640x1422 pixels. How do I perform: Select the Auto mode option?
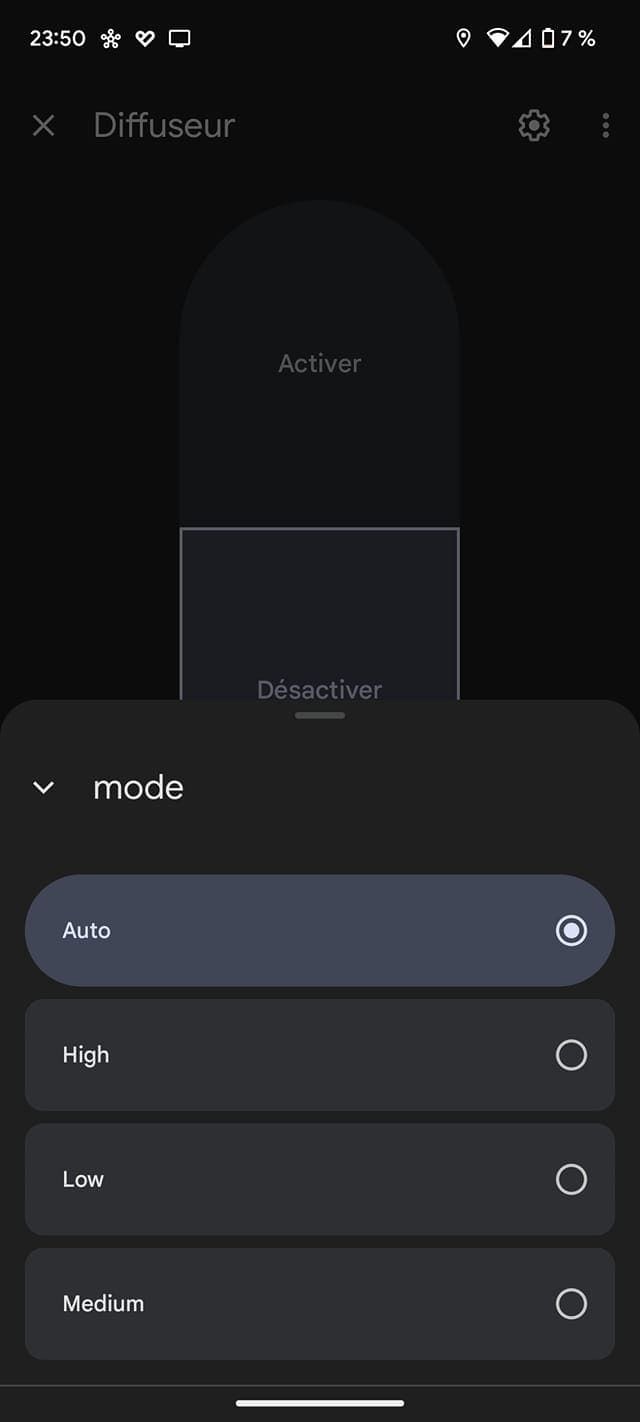(x=319, y=930)
